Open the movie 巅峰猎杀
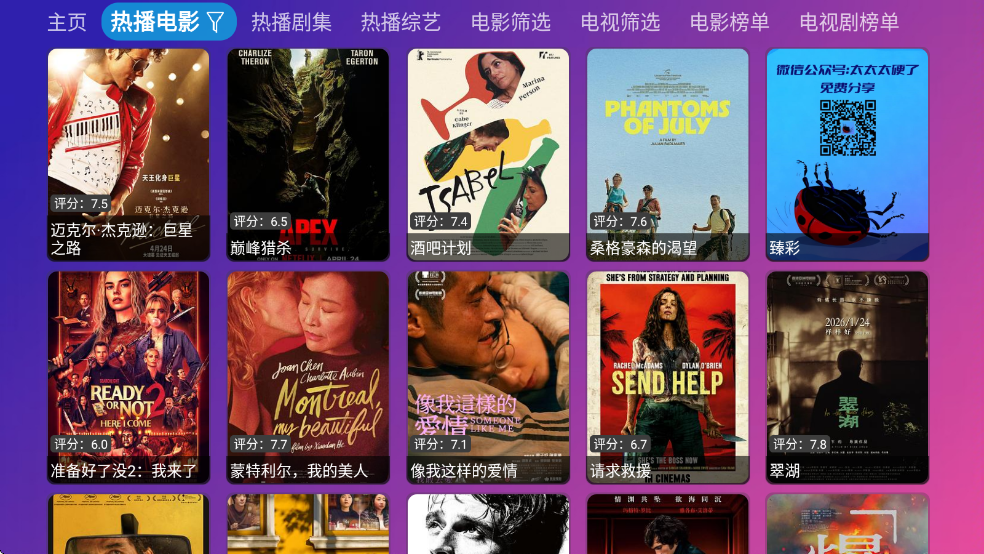This screenshot has width=984, height=554. [x=308, y=154]
